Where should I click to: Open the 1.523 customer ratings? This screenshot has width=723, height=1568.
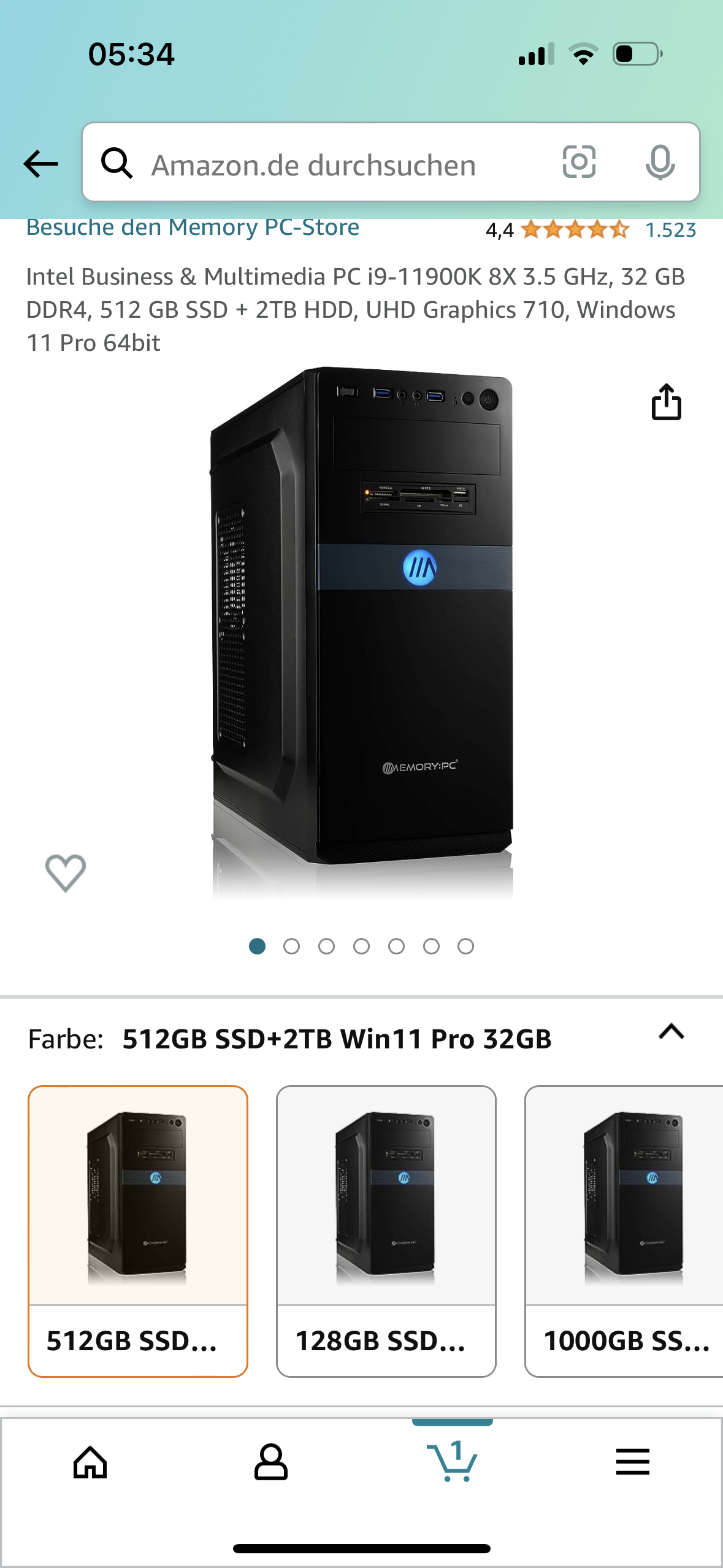pyautogui.click(x=670, y=230)
